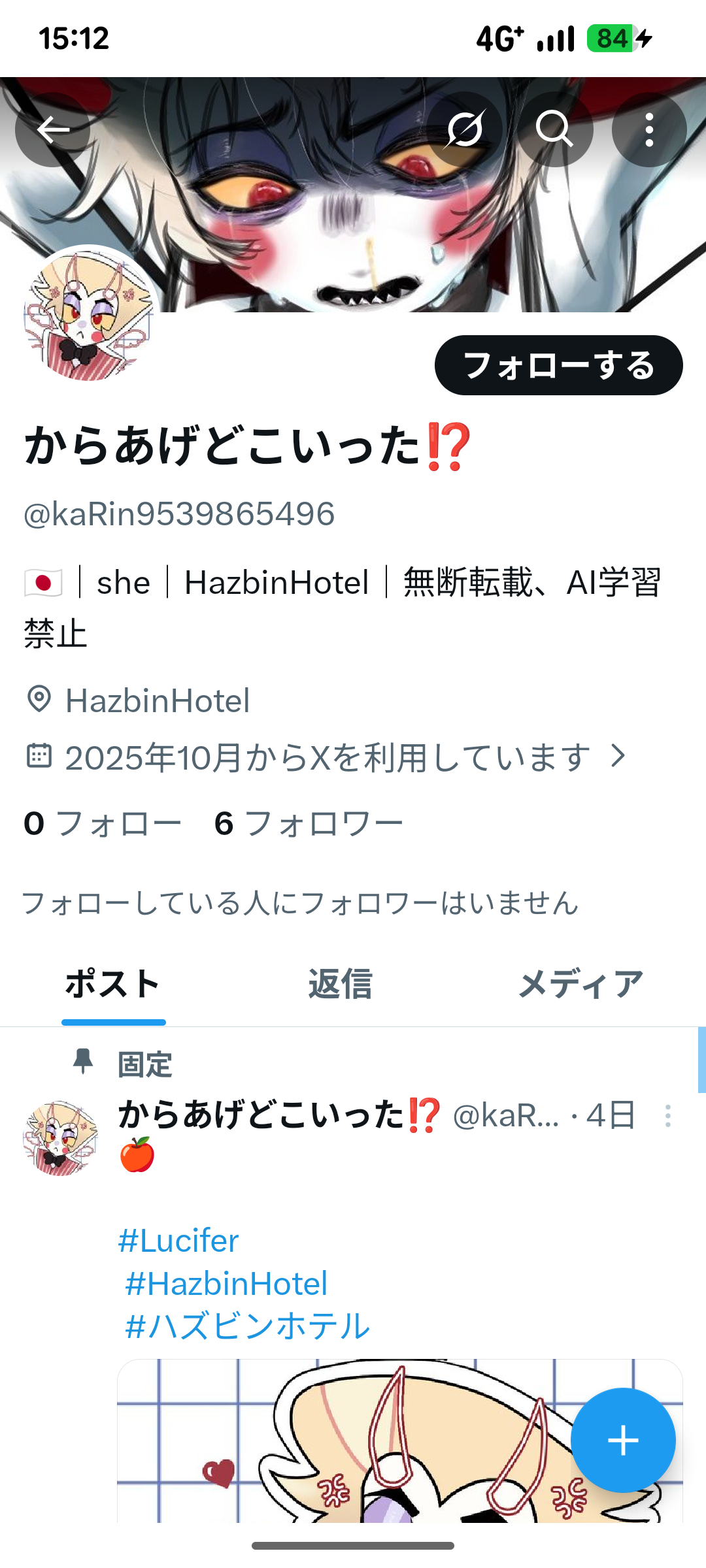Open the profile overflow menu

[x=648, y=129]
